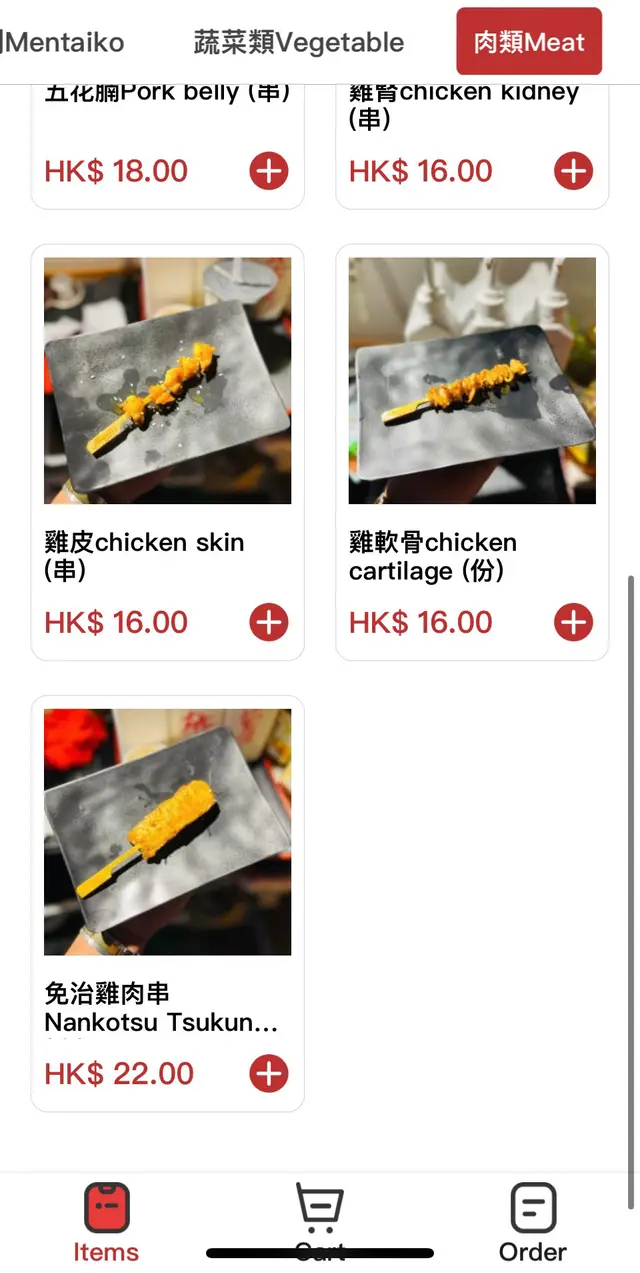
Task: Add 五花腩Pork belly skewer to cart
Action: coord(268,171)
